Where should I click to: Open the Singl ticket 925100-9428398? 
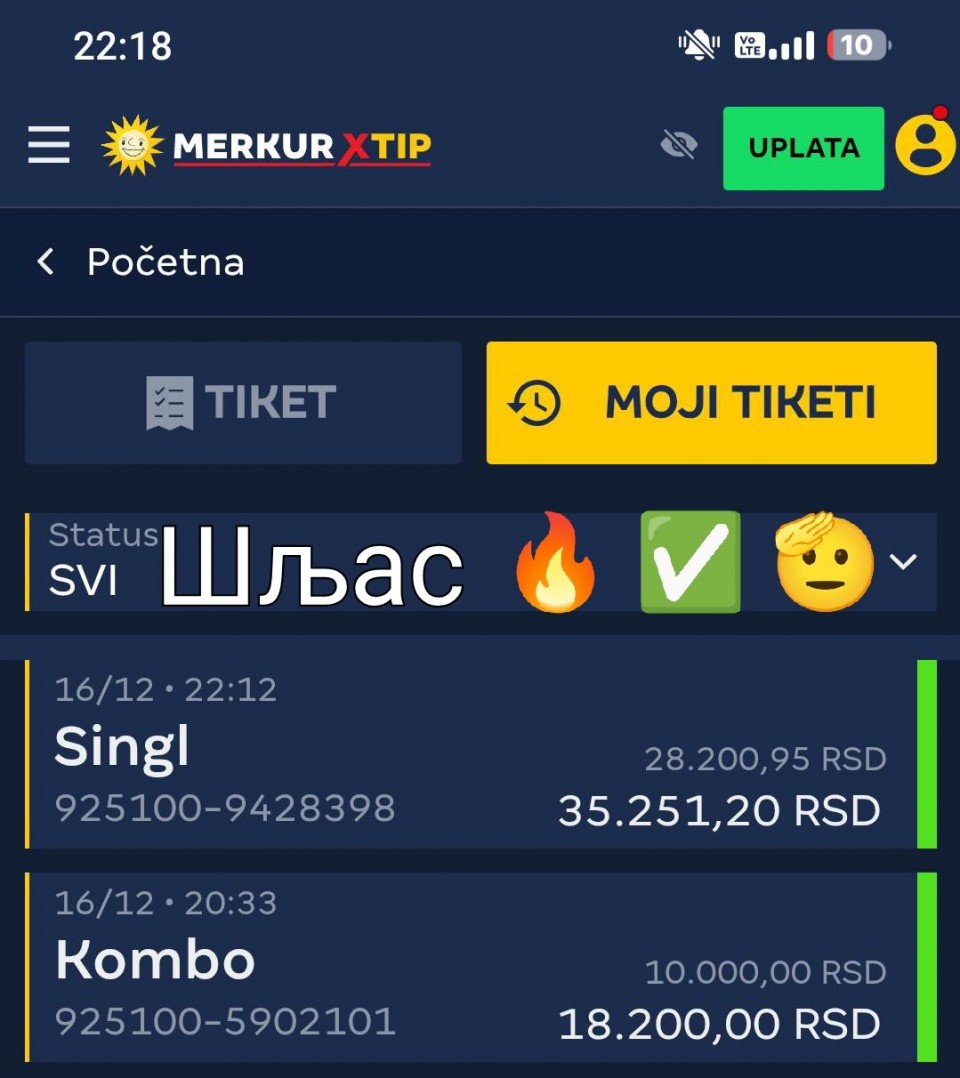coord(470,754)
